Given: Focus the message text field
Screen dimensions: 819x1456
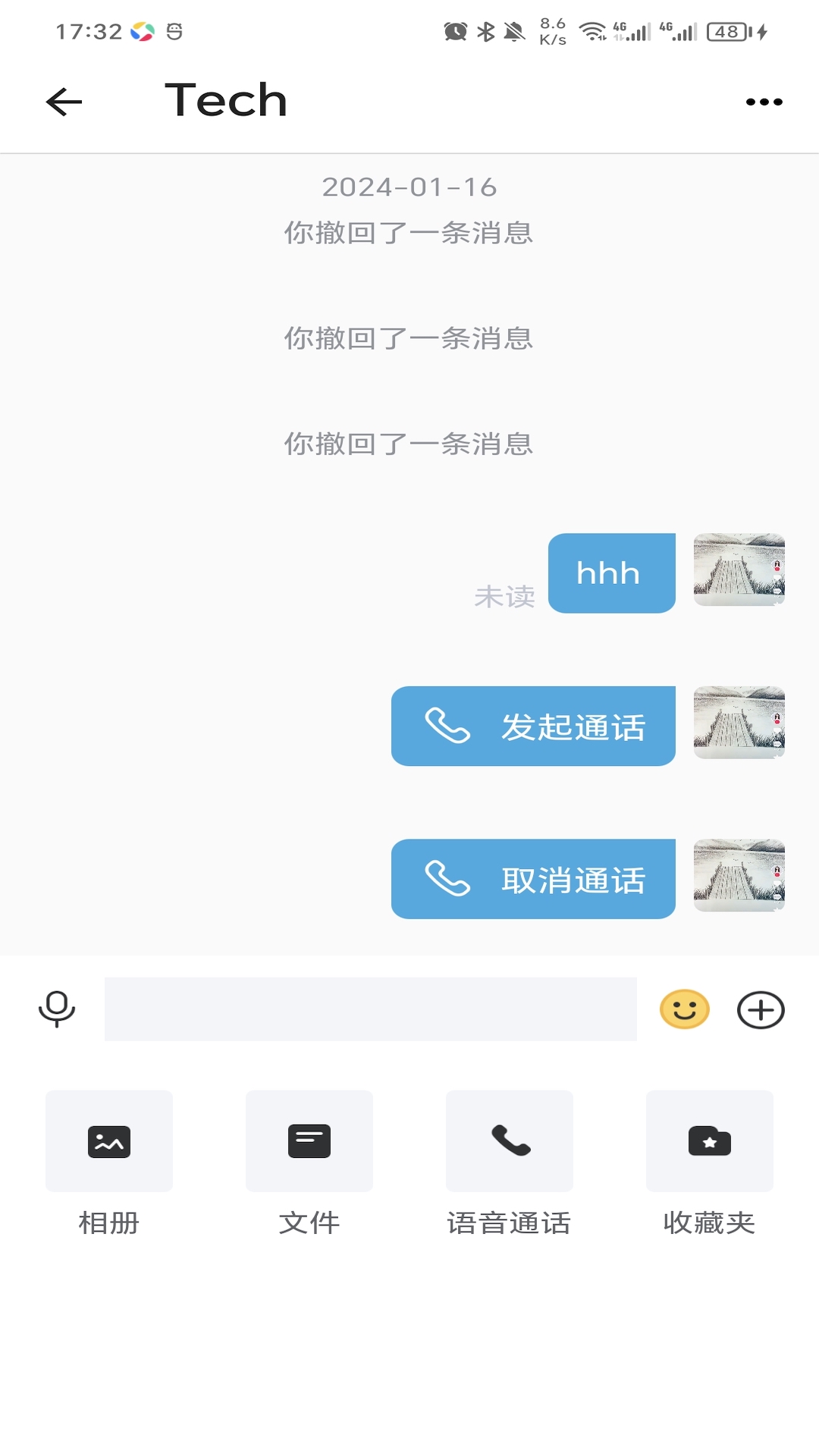Looking at the screenshot, I should coord(370,1009).
